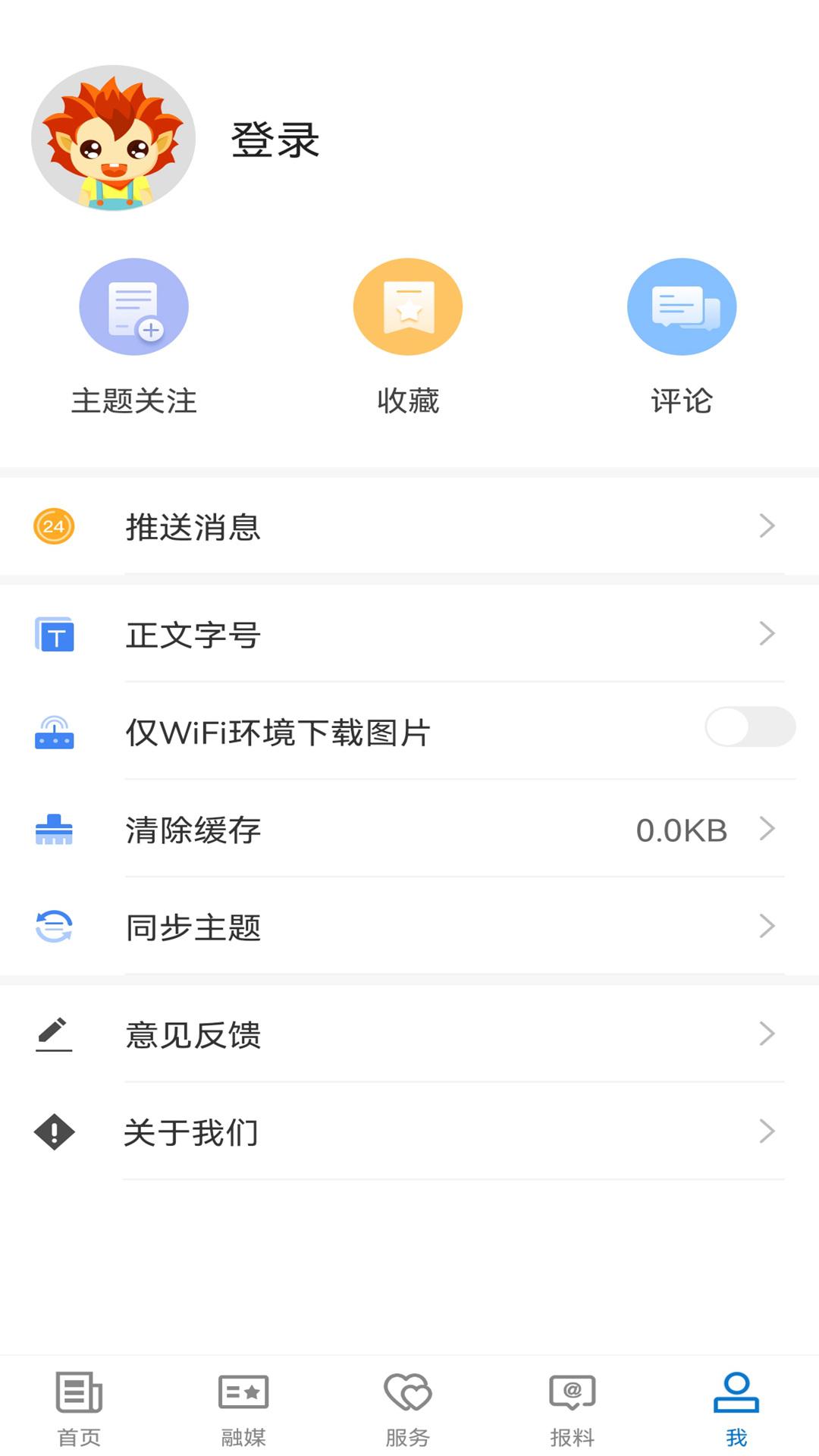Open the 正文字号 settings chevron
Viewport: 819px width, 1456px height.
click(769, 634)
